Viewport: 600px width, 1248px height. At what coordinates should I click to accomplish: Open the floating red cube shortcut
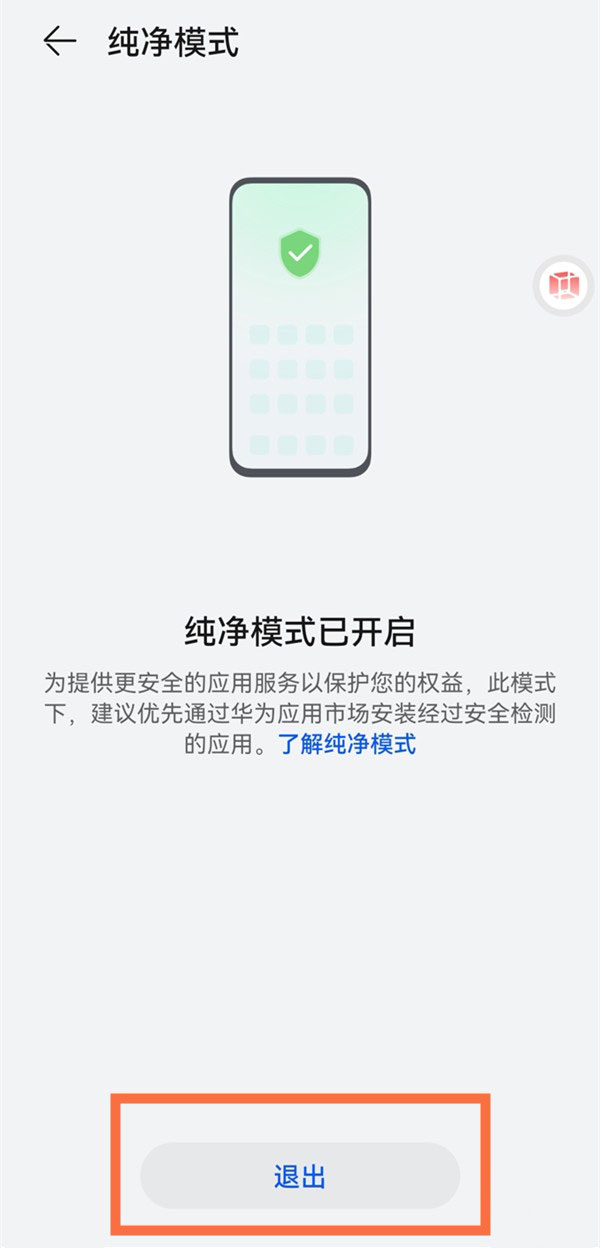point(561,285)
